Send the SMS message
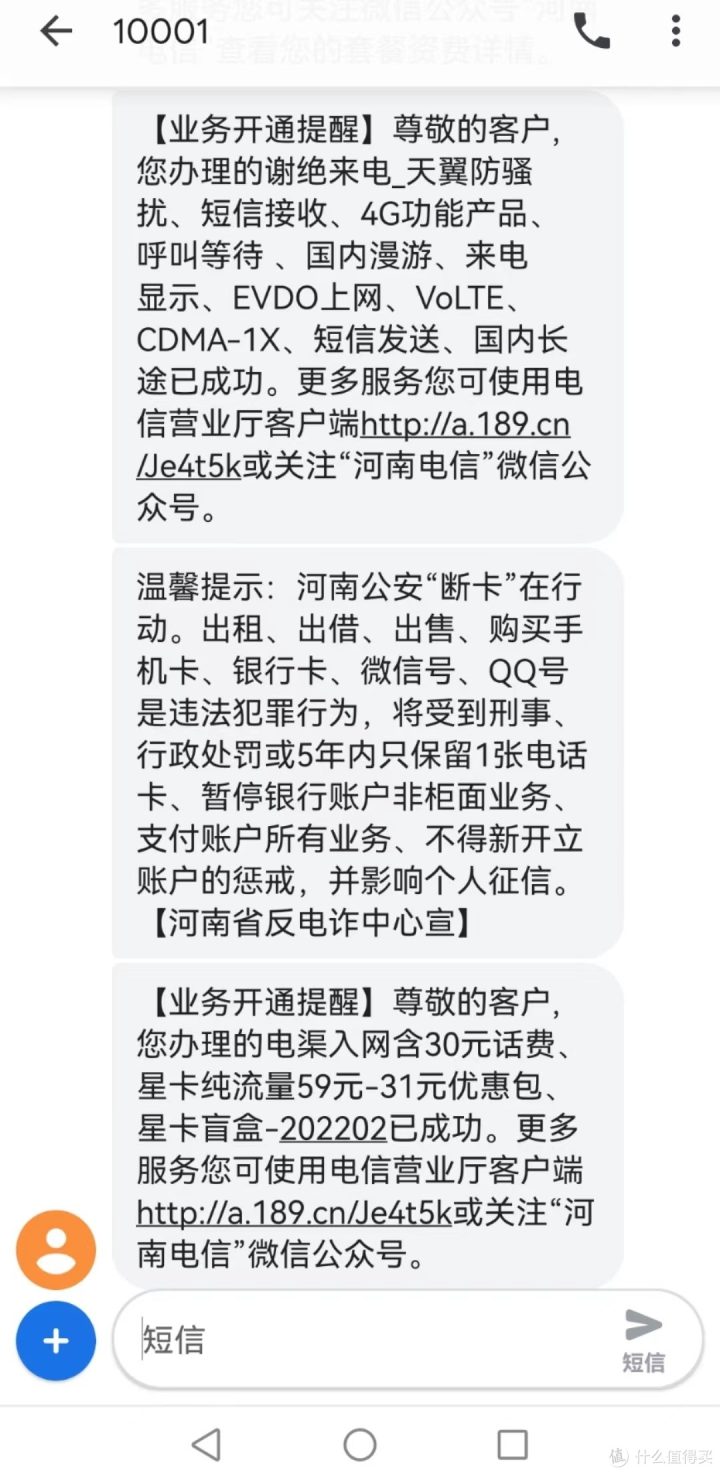This screenshot has height=1474, width=720. click(643, 1340)
